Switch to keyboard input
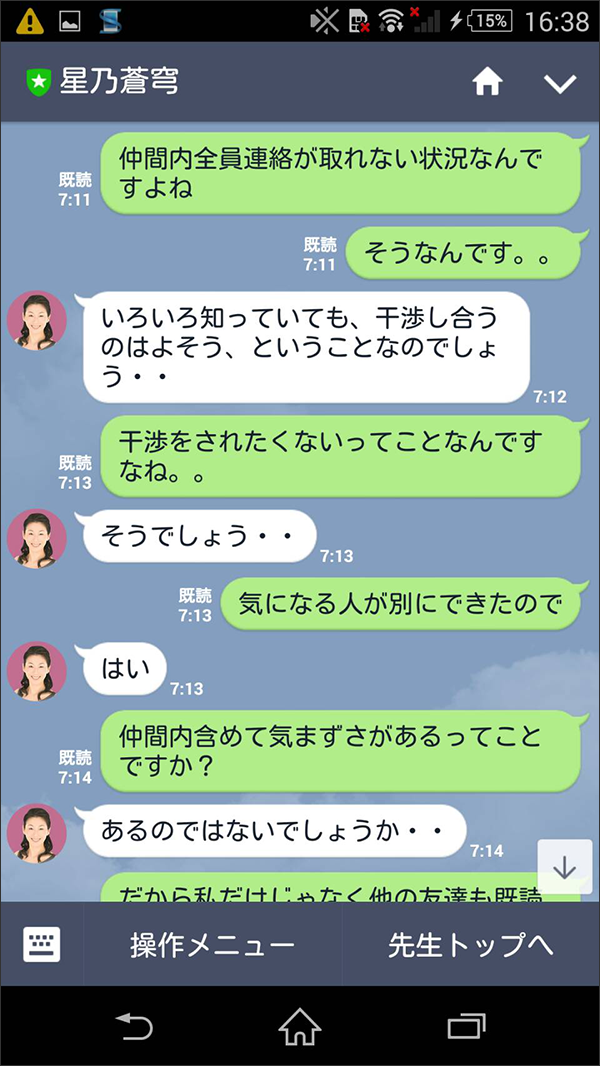This screenshot has height=1066, width=600. click(x=42, y=945)
